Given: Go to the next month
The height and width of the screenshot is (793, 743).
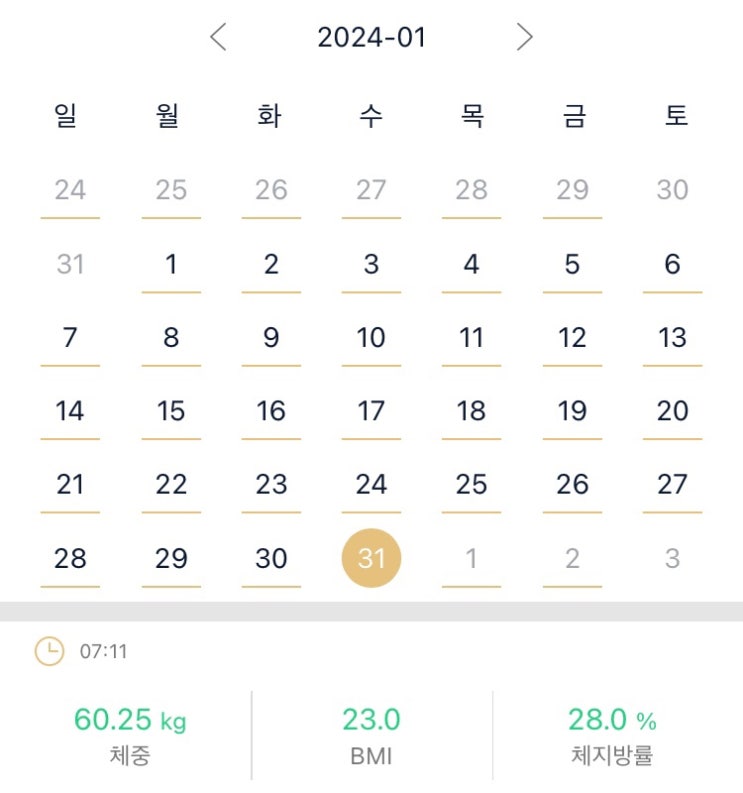Looking at the screenshot, I should click(x=525, y=37).
